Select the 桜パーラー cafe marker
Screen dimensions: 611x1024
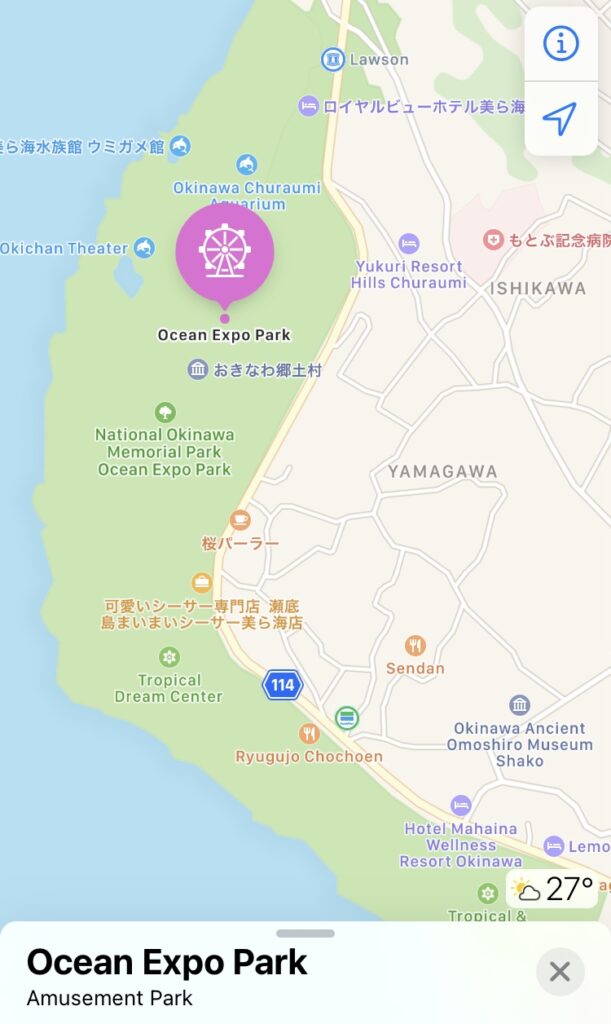(240, 520)
